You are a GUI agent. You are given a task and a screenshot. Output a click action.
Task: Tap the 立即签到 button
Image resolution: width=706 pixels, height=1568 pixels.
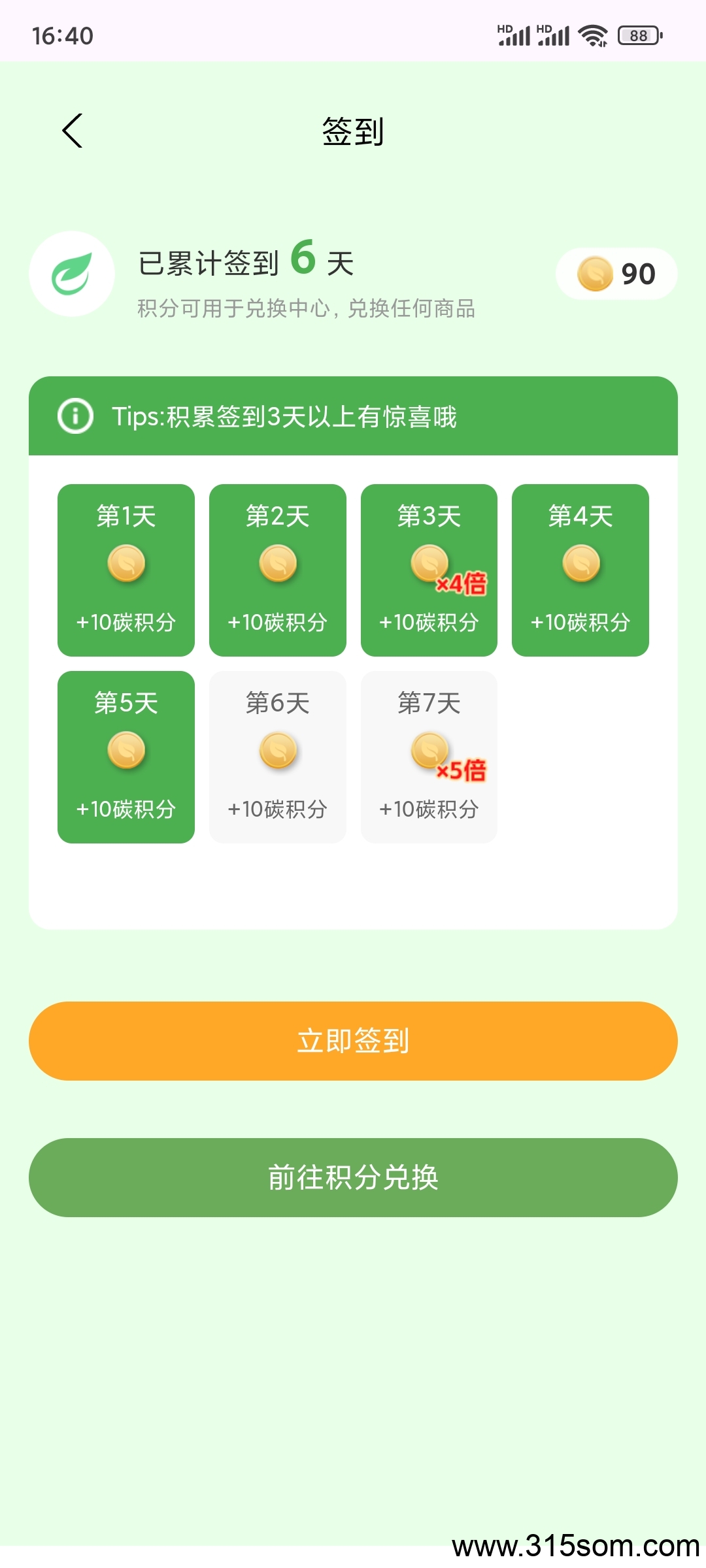click(353, 1041)
